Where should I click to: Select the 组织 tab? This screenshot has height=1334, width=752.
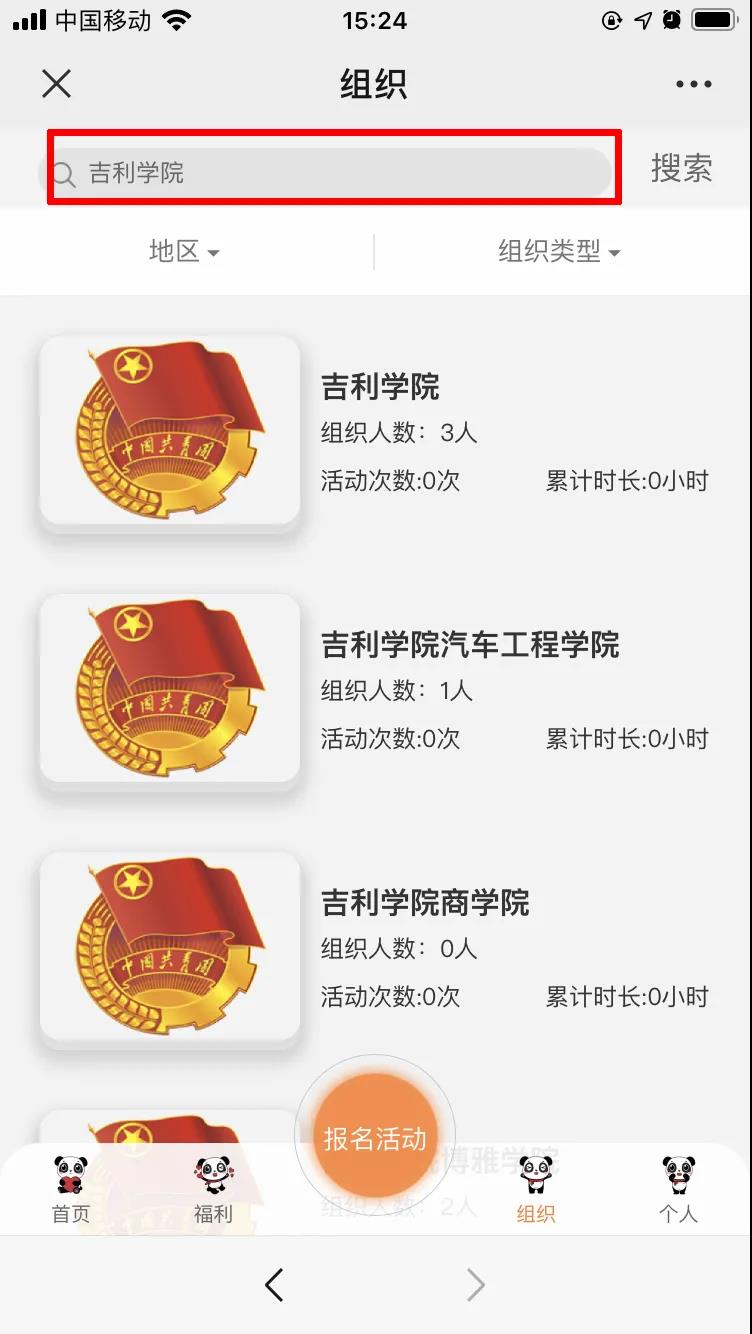tap(536, 1190)
